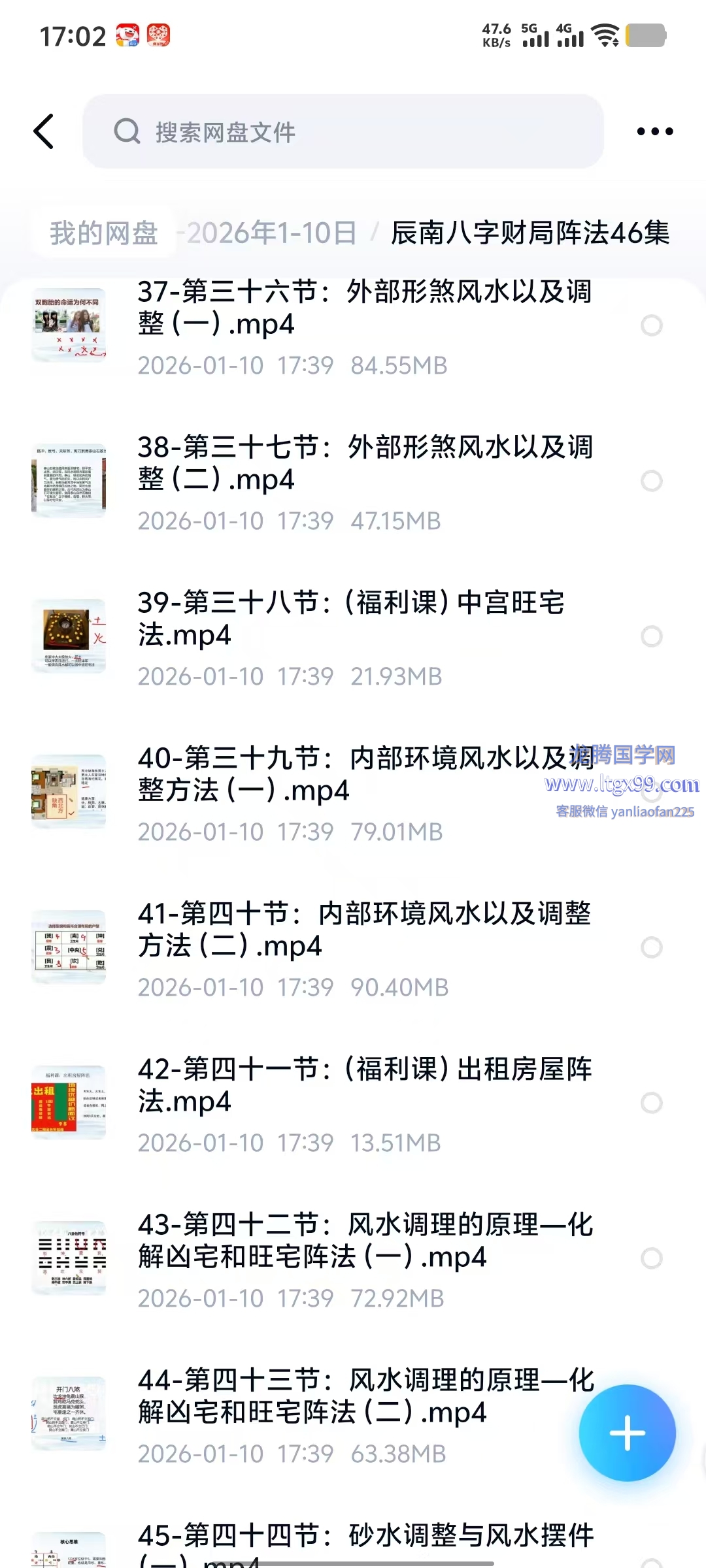Select the checkbox for file 37-第三十六节

[x=651, y=325]
